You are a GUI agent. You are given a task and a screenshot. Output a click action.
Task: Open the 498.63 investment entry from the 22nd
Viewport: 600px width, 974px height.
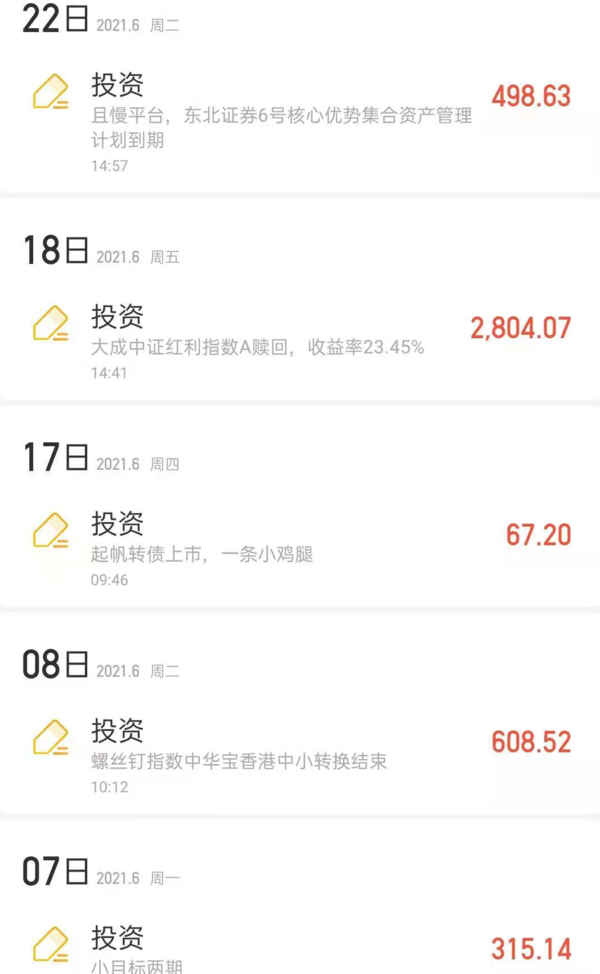pyautogui.click(x=300, y=122)
